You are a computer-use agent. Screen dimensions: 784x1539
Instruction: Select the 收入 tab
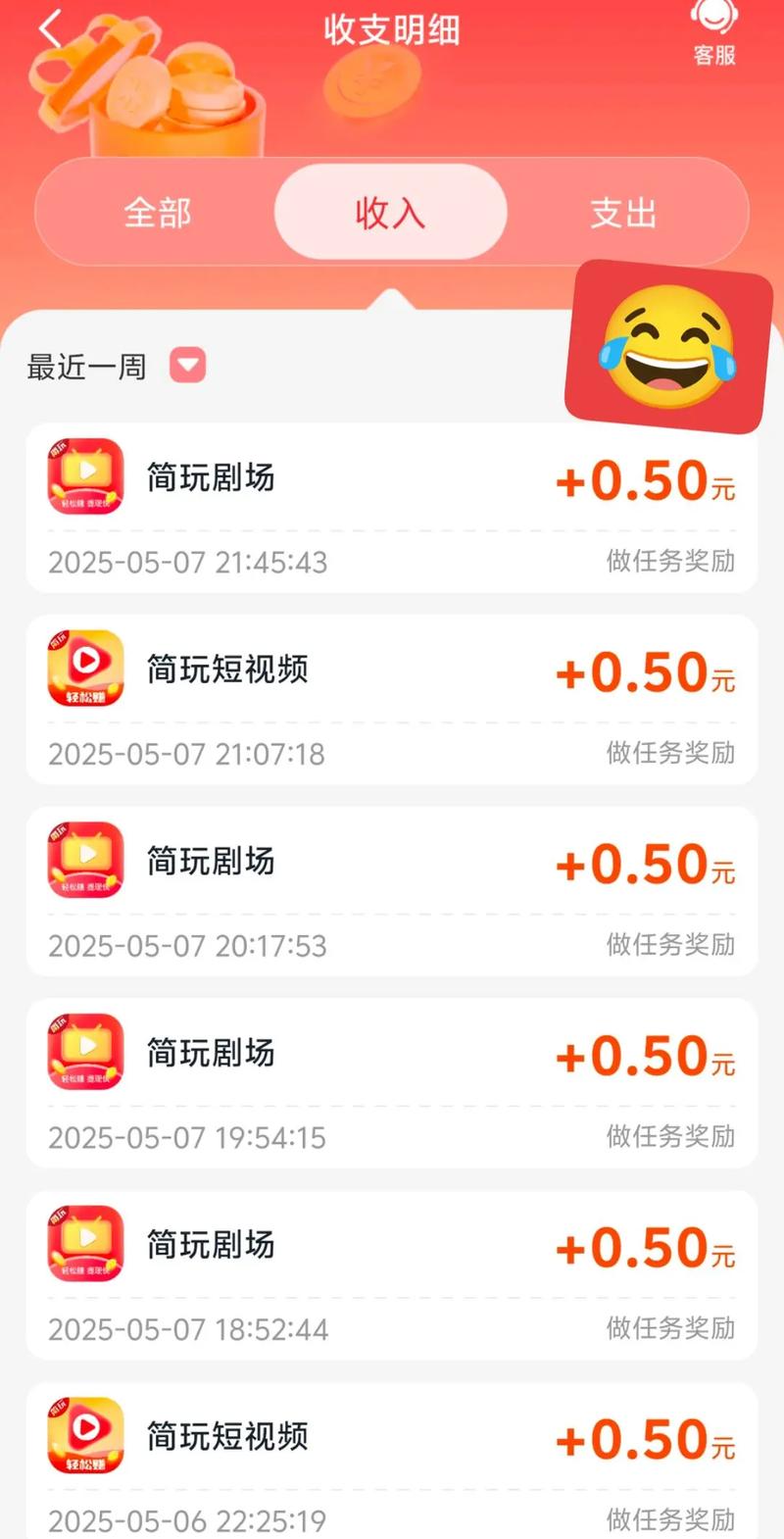pos(390,213)
